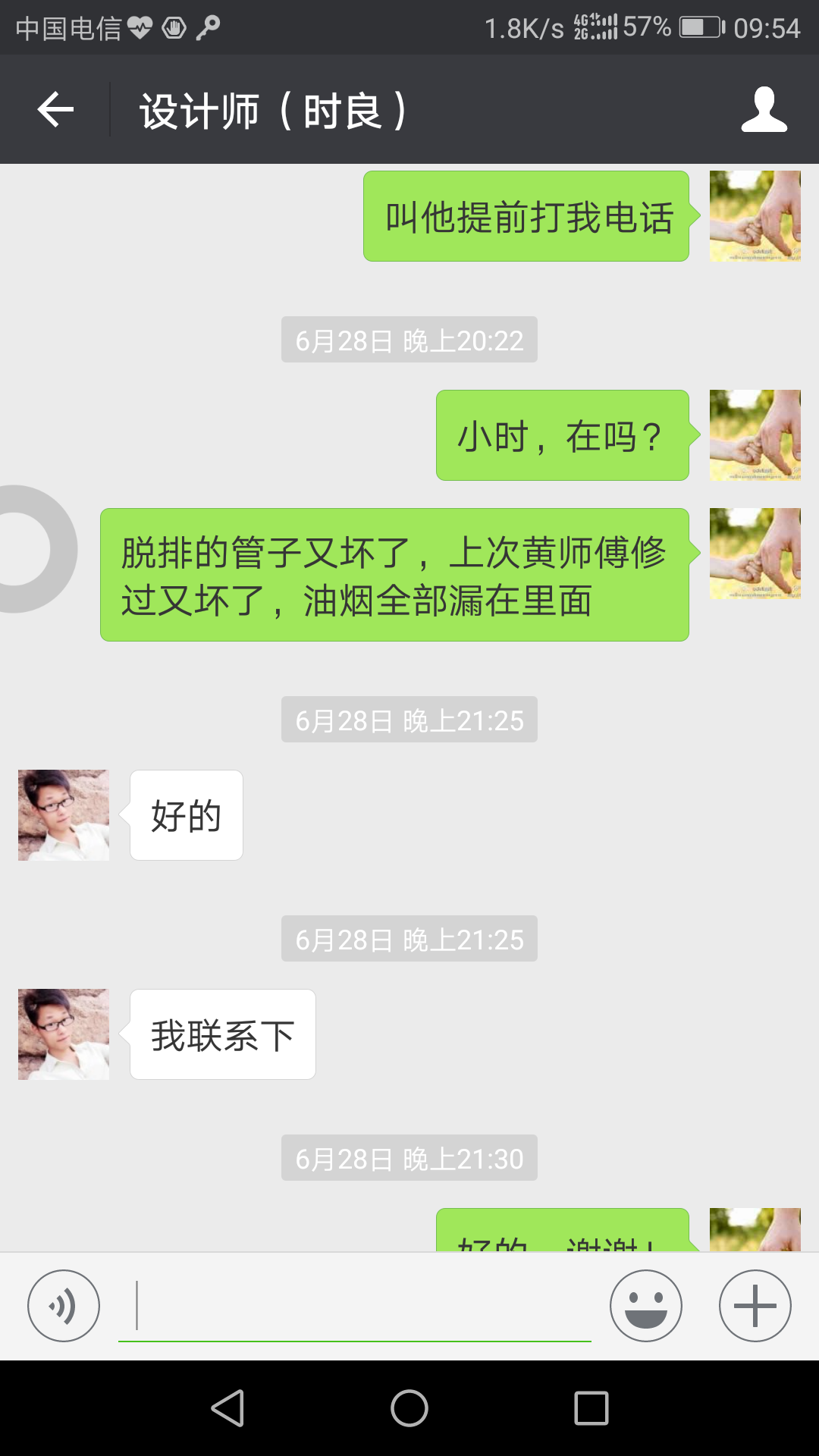This screenshot has width=819, height=1456.
Task: Tap my avatar beside 小时，在吗？
Action: pyautogui.click(x=755, y=435)
